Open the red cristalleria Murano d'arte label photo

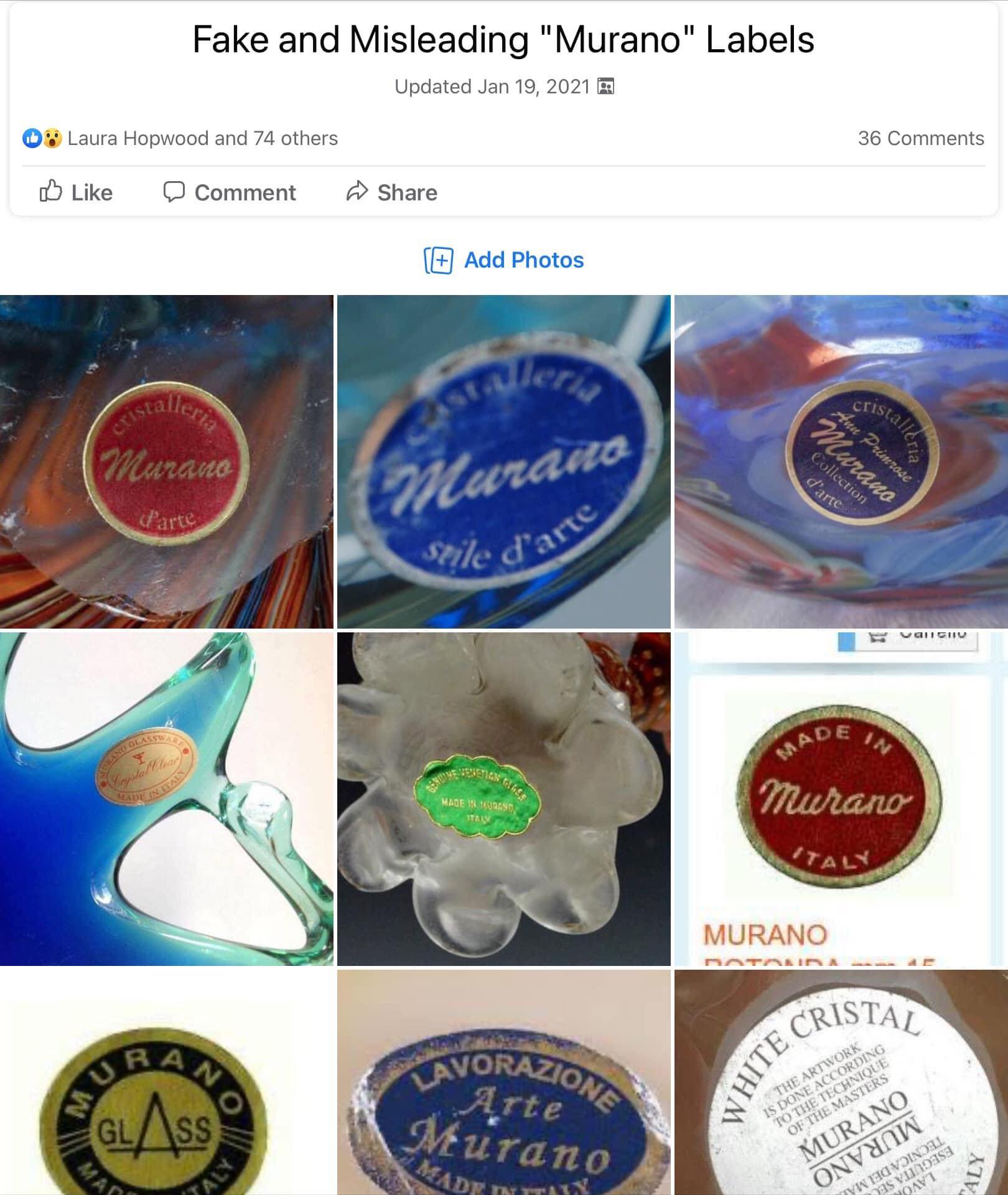click(x=166, y=462)
